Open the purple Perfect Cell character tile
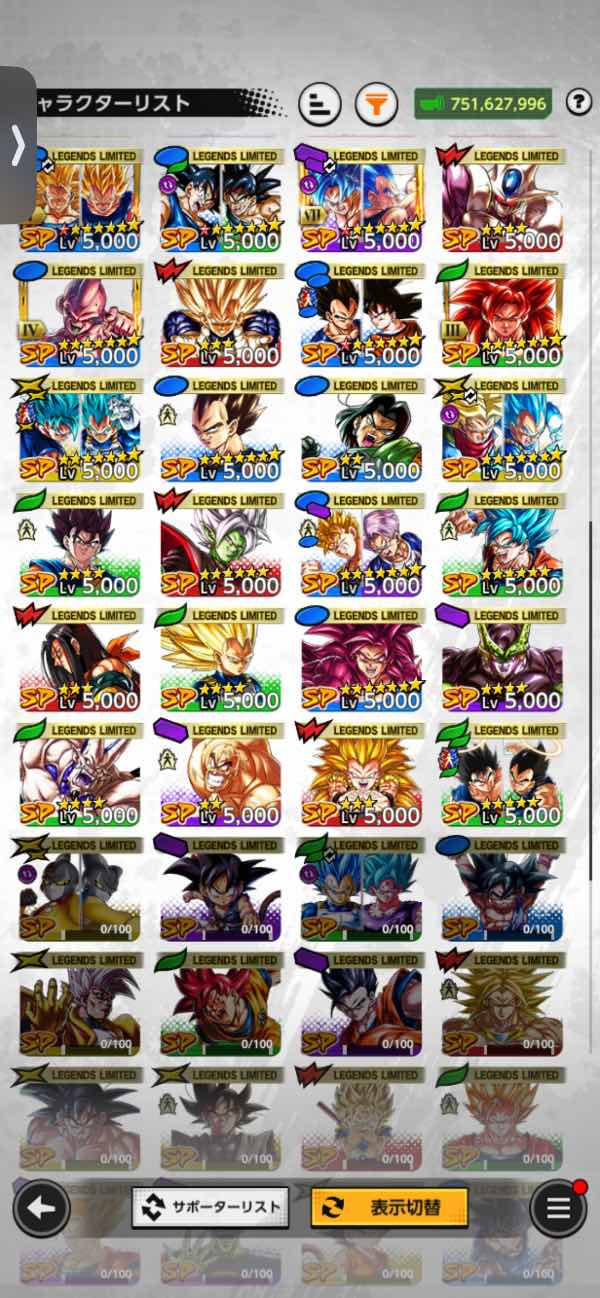600x1298 pixels. pyautogui.click(x=502, y=660)
